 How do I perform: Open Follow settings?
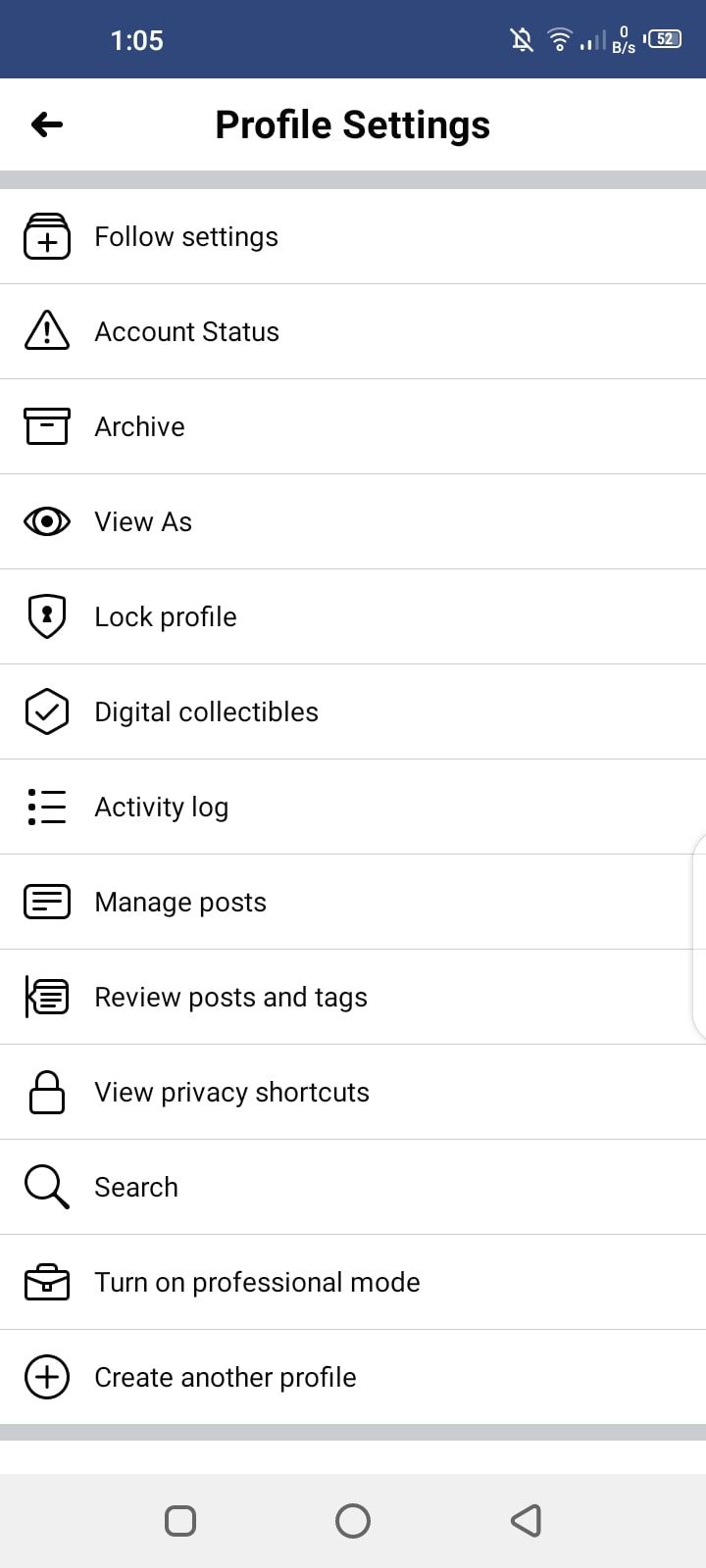(186, 237)
